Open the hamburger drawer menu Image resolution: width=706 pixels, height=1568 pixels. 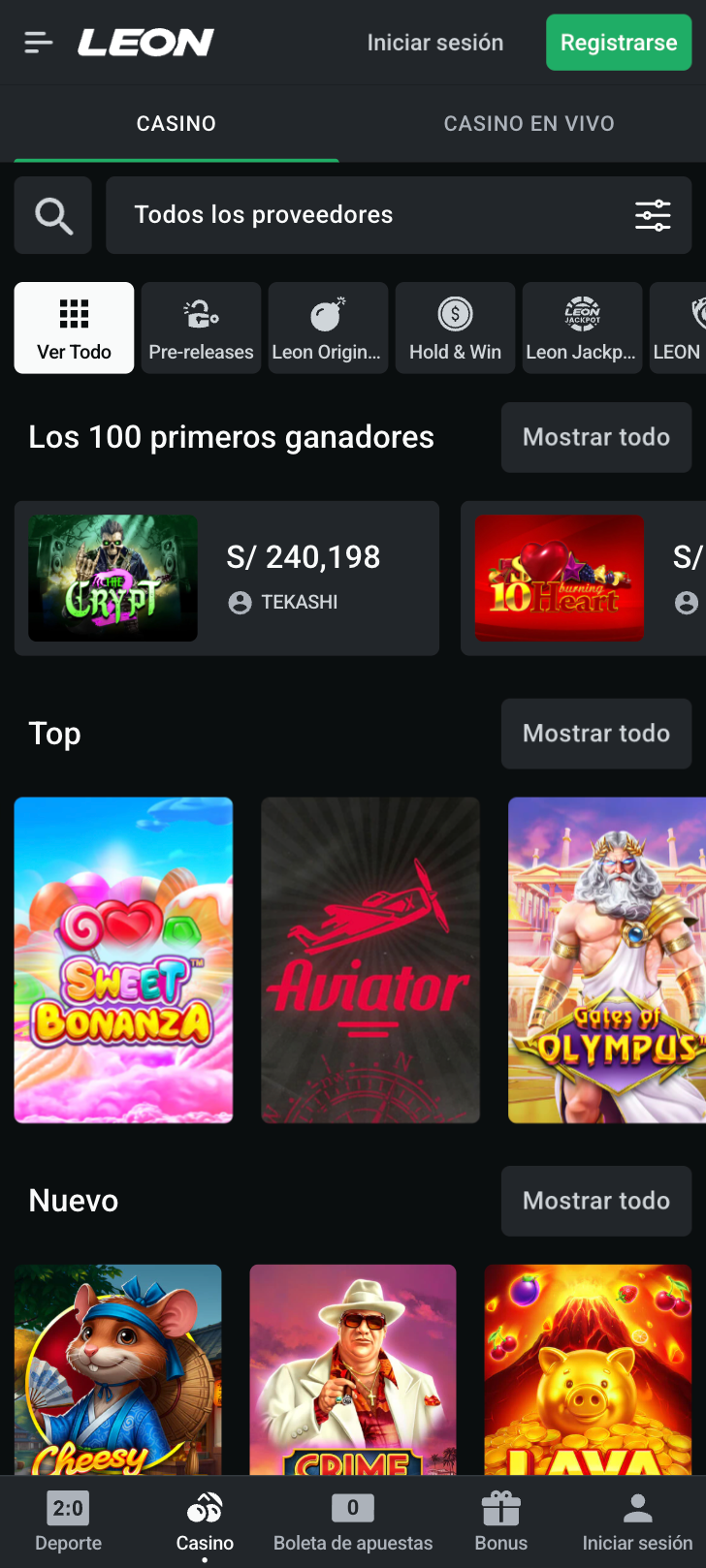tap(39, 43)
